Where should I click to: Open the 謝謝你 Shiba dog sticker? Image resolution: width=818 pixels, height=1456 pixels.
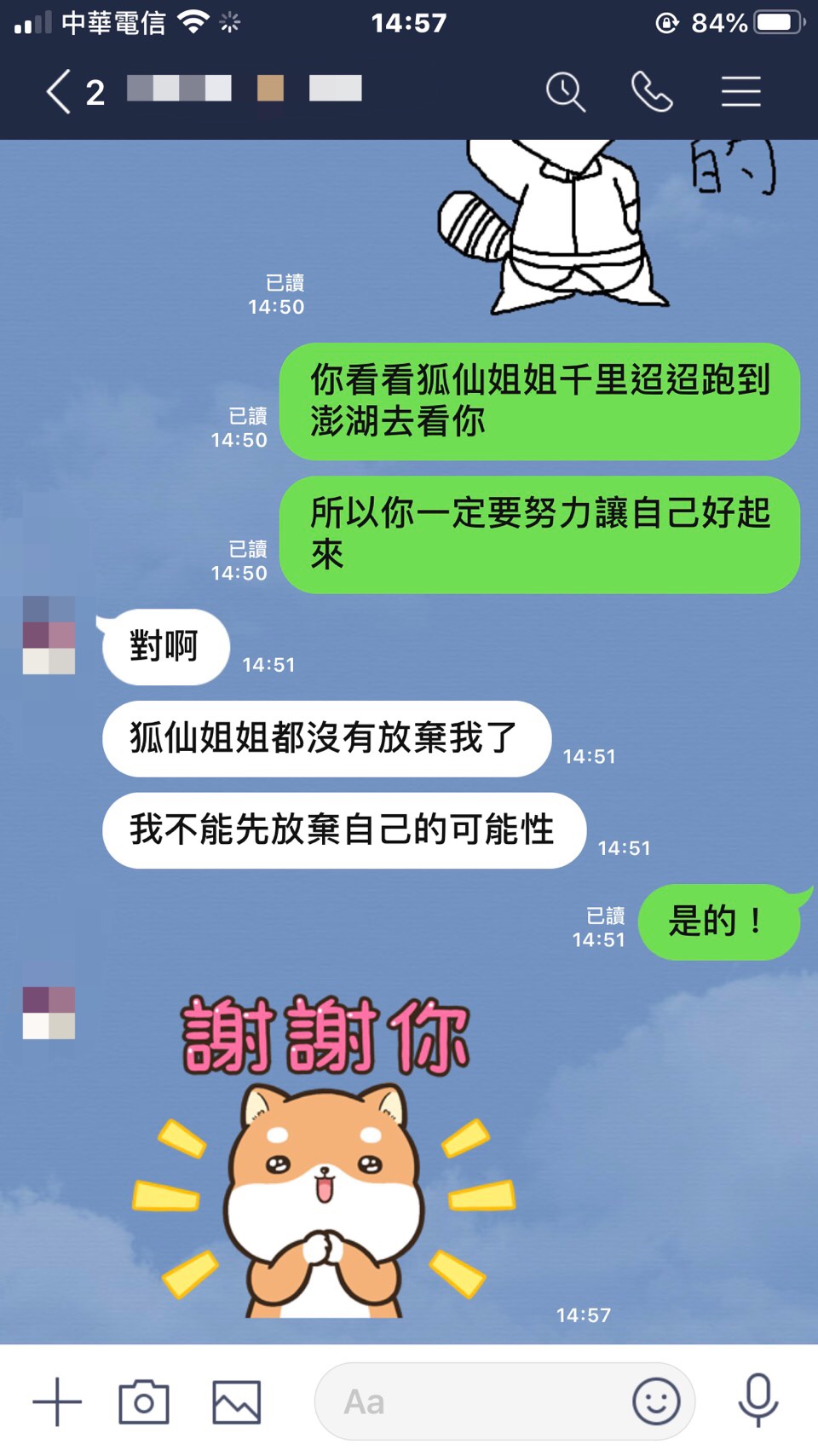tap(324, 1159)
